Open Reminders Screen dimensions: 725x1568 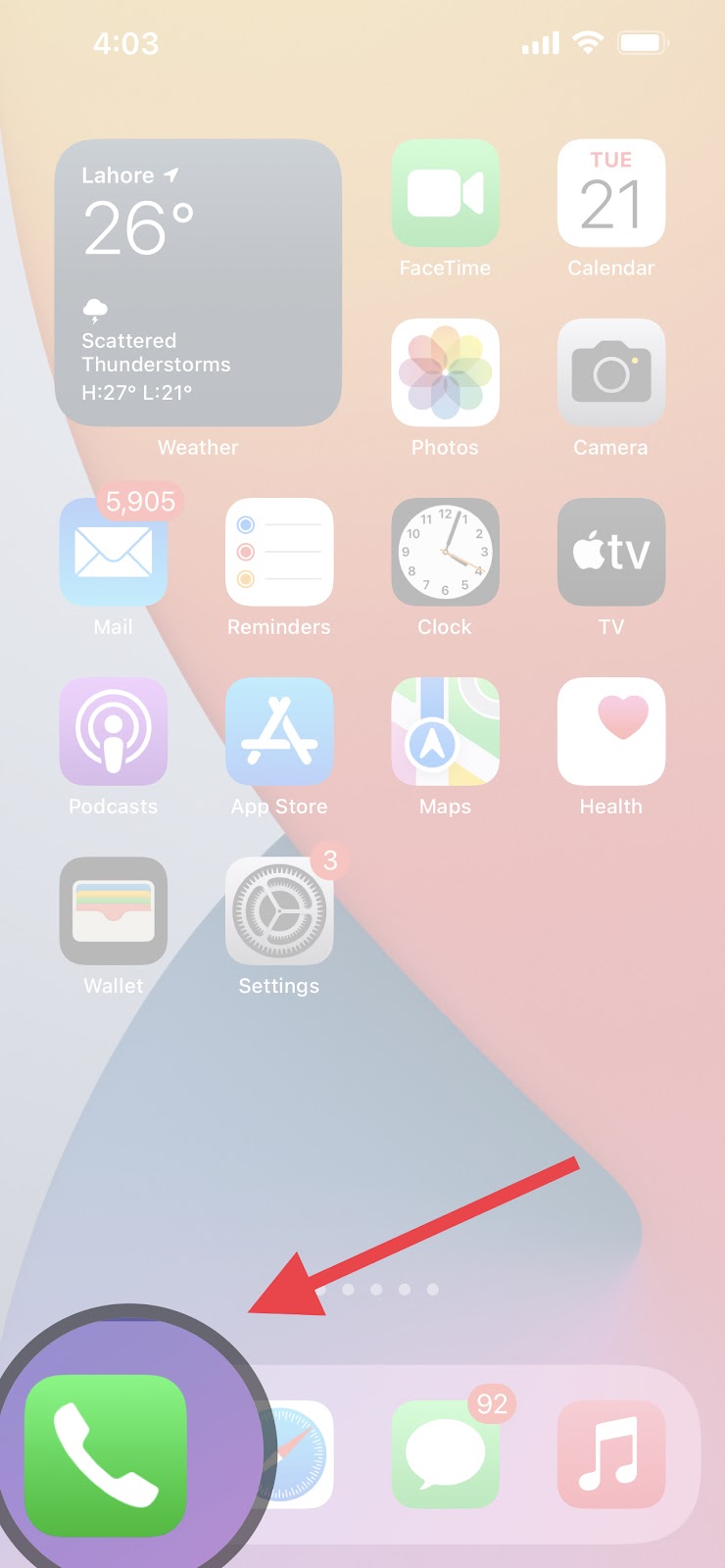tap(279, 552)
